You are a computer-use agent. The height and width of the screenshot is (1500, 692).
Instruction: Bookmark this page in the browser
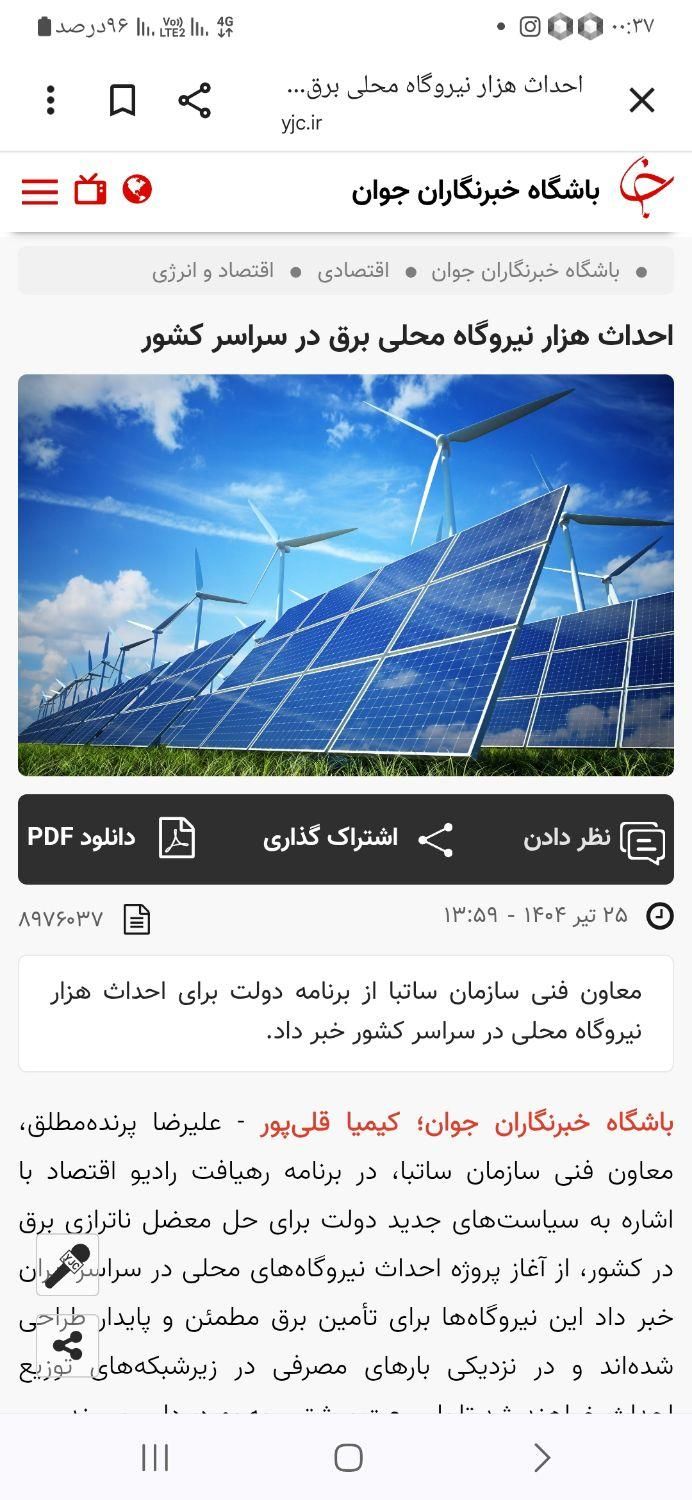point(122,100)
